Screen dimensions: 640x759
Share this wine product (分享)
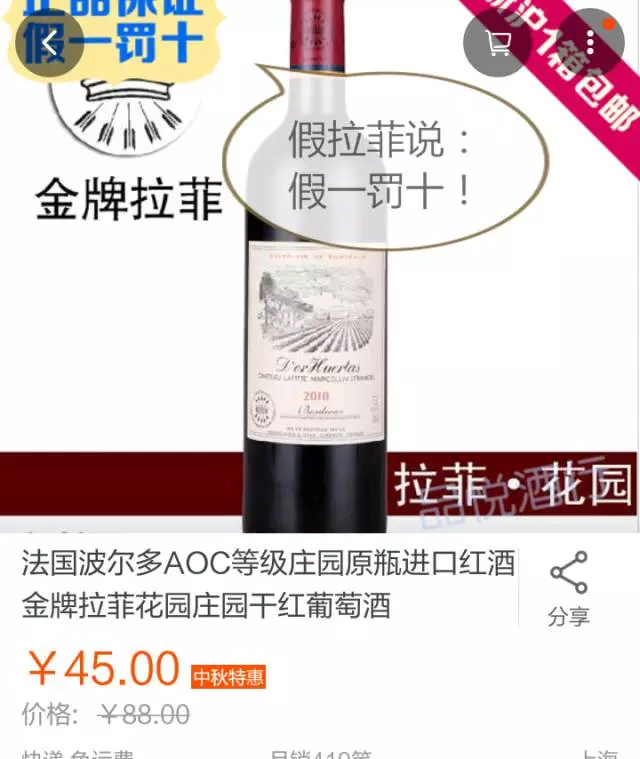tap(569, 588)
